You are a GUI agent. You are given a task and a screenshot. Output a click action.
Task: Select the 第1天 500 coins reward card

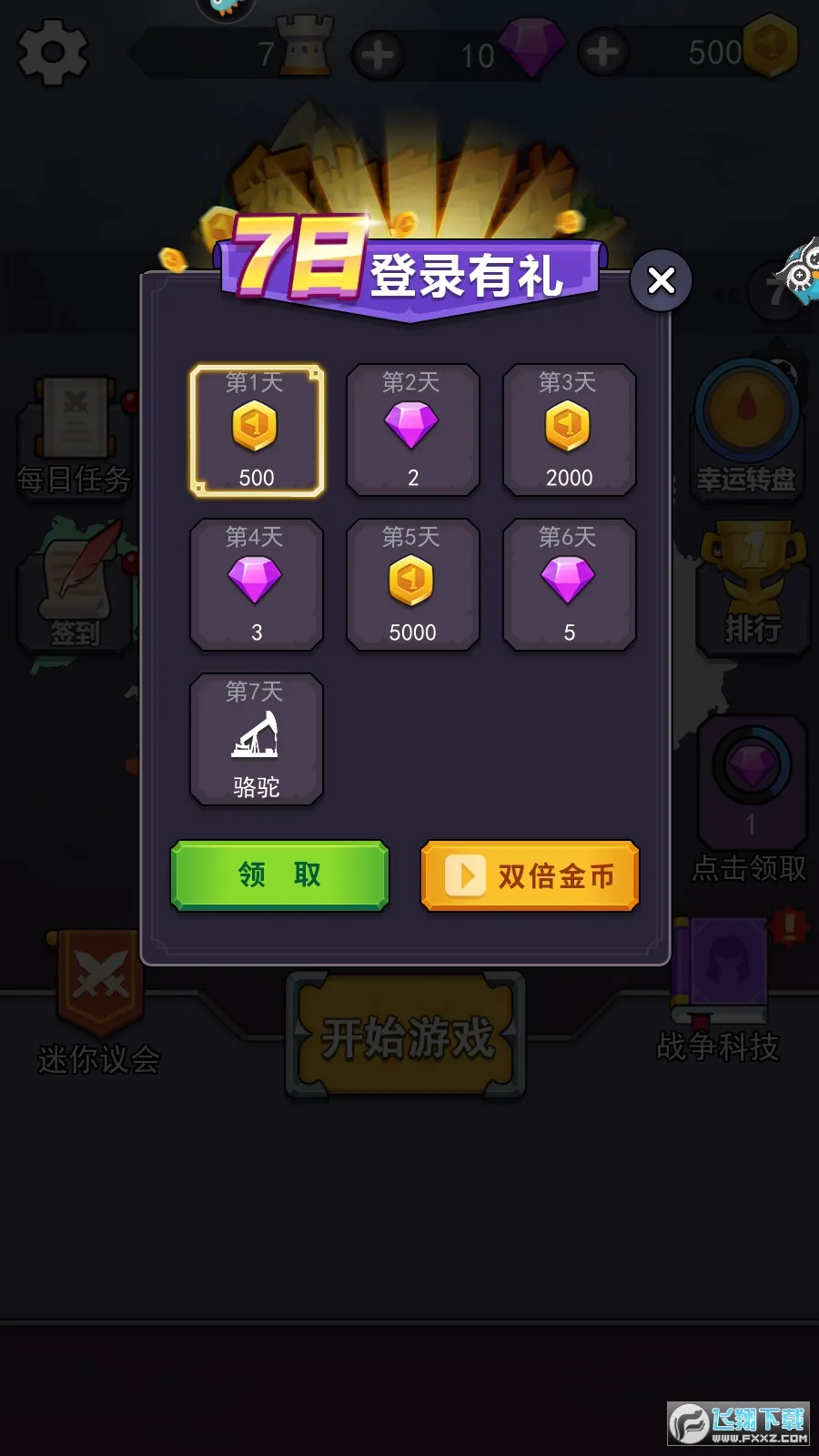pos(257,432)
